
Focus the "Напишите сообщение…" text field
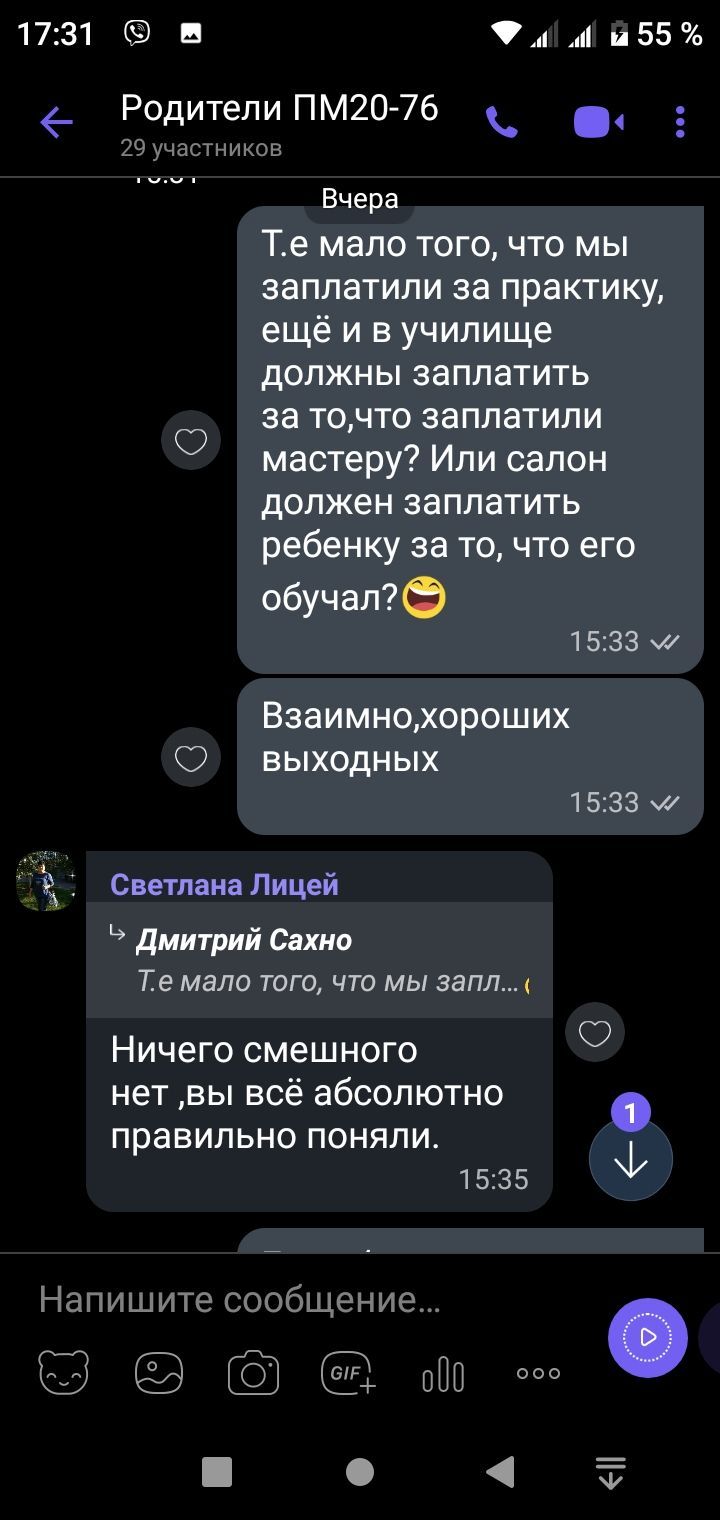pos(300,1300)
